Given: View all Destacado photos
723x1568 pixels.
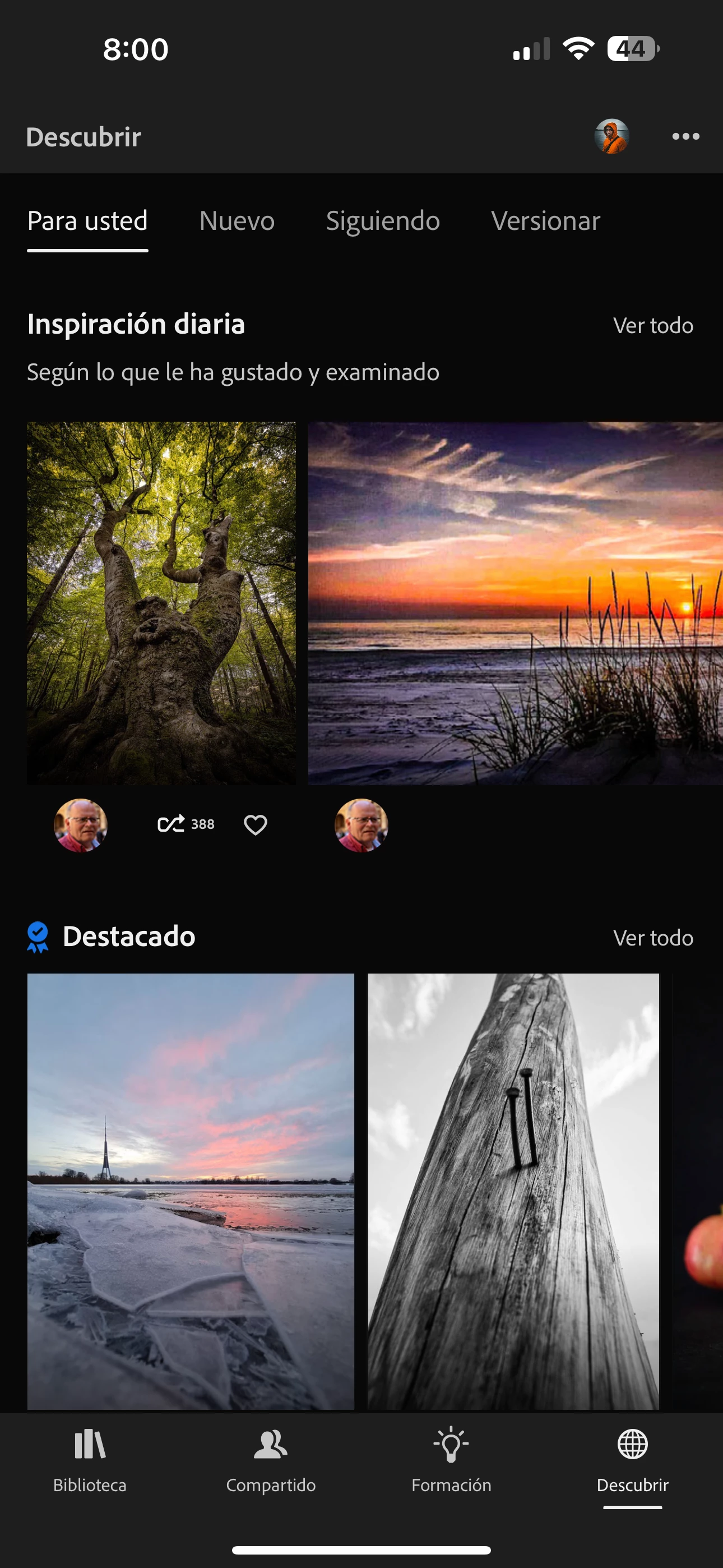Looking at the screenshot, I should pyautogui.click(x=652, y=938).
